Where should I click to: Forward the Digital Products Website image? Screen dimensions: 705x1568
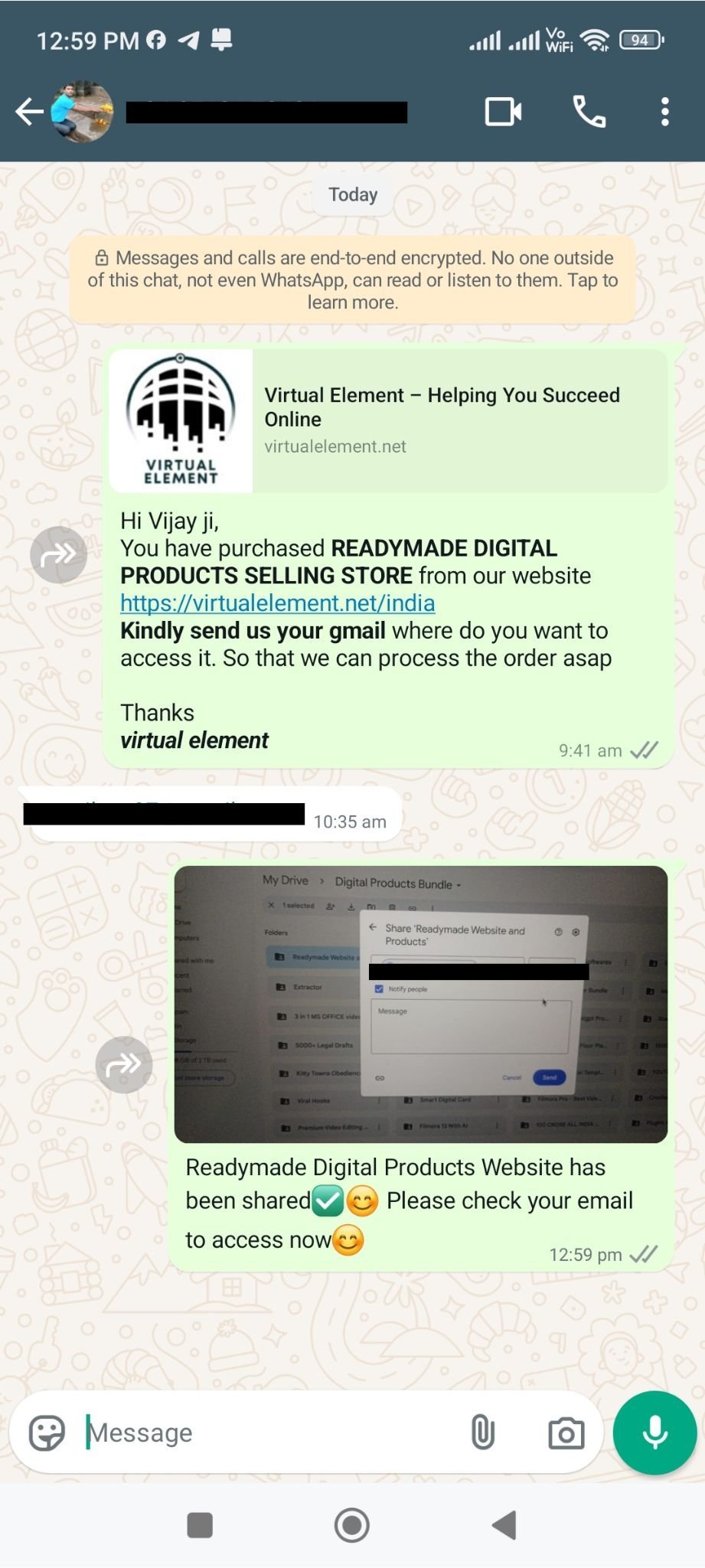click(124, 1064)
